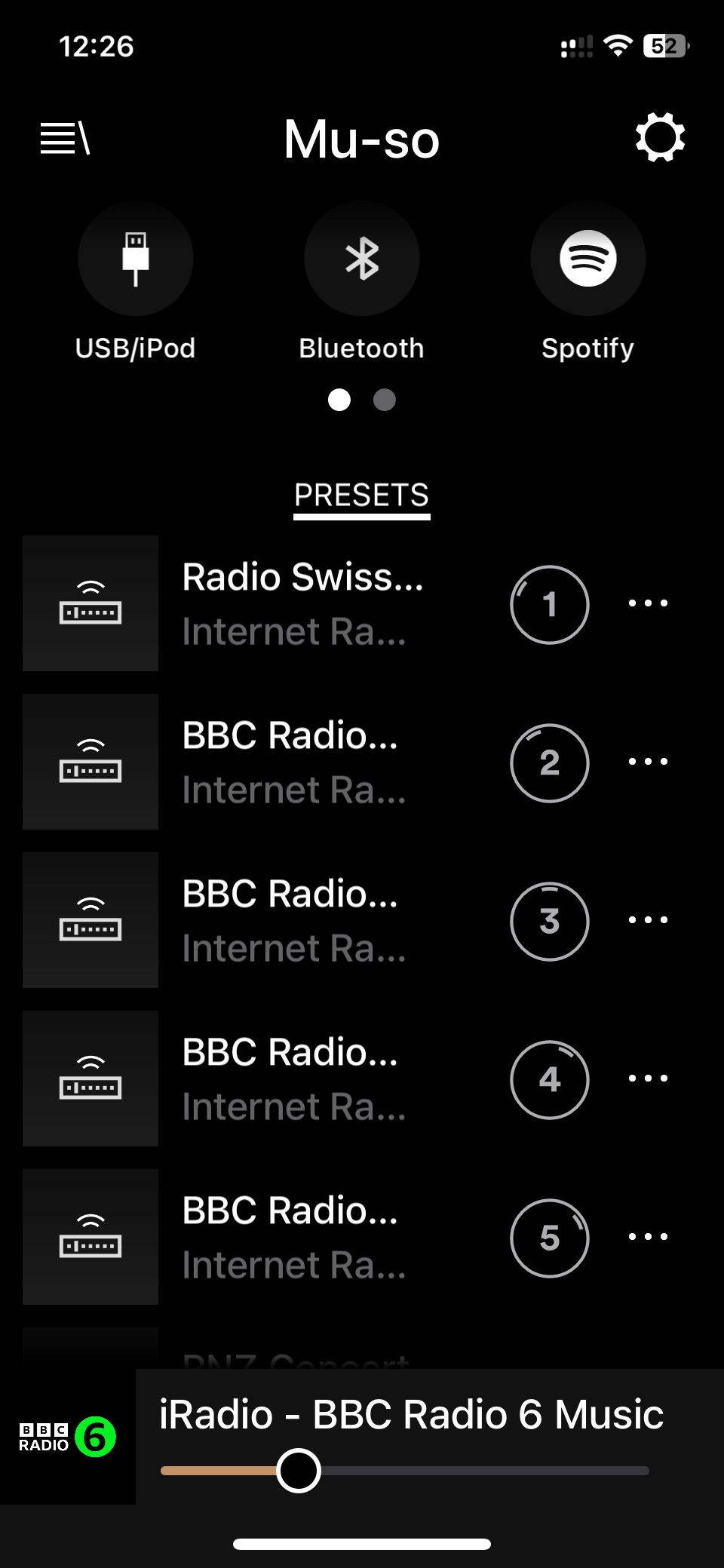Open options for preset 3

click(649, 919)
